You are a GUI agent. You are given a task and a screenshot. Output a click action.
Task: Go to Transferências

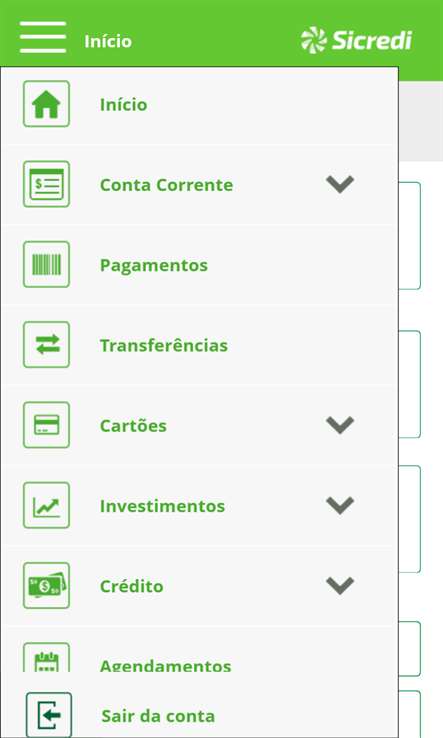coord(199,345)
